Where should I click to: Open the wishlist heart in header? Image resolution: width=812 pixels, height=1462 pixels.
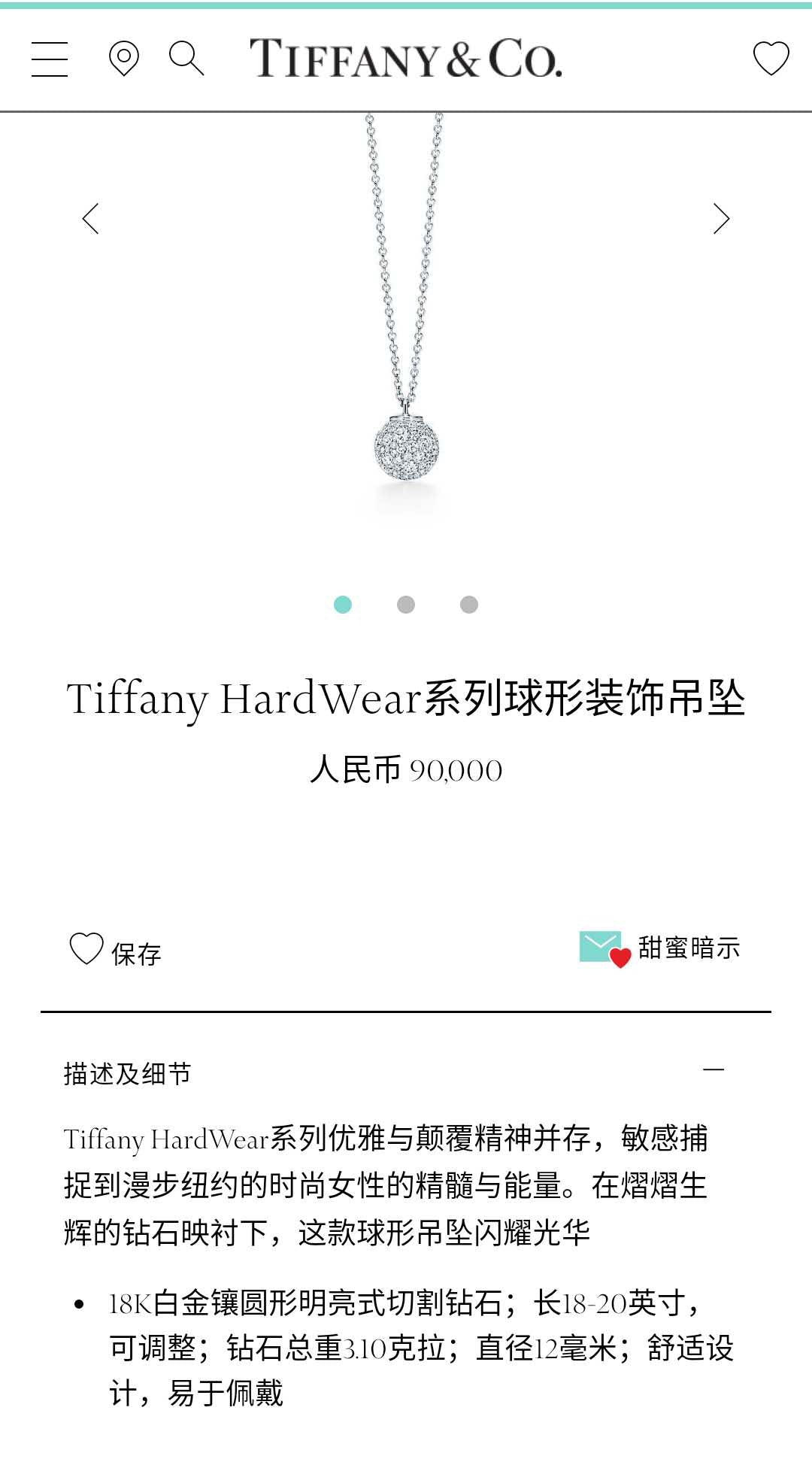pos(771,59)
